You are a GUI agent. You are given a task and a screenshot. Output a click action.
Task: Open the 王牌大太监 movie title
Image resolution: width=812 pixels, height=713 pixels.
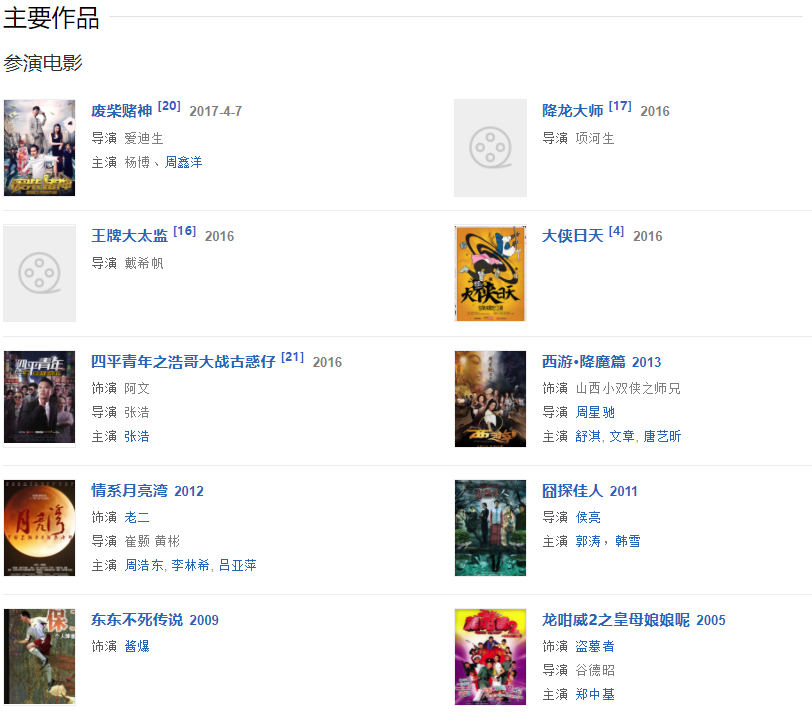(129, 236)
